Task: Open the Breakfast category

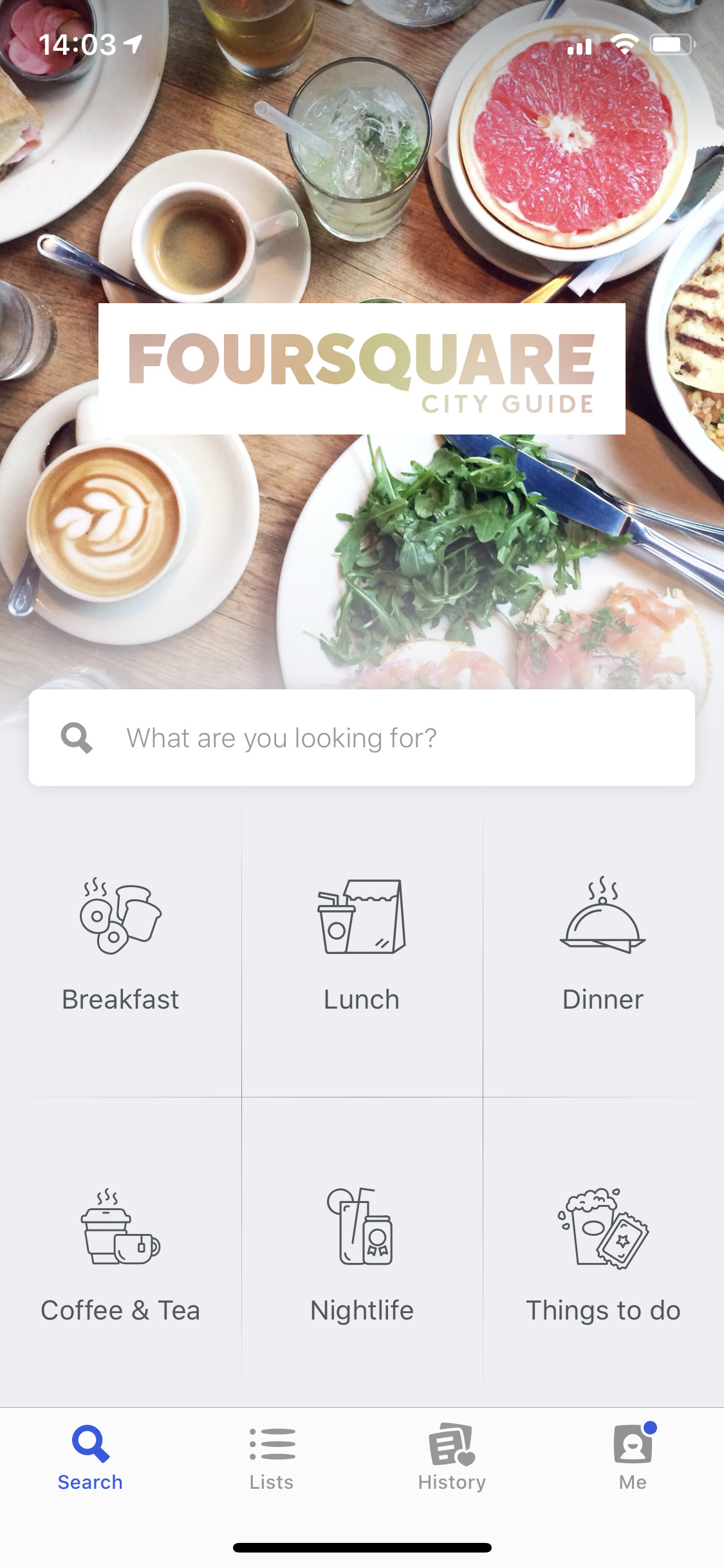Action: (x=120, y=943)
